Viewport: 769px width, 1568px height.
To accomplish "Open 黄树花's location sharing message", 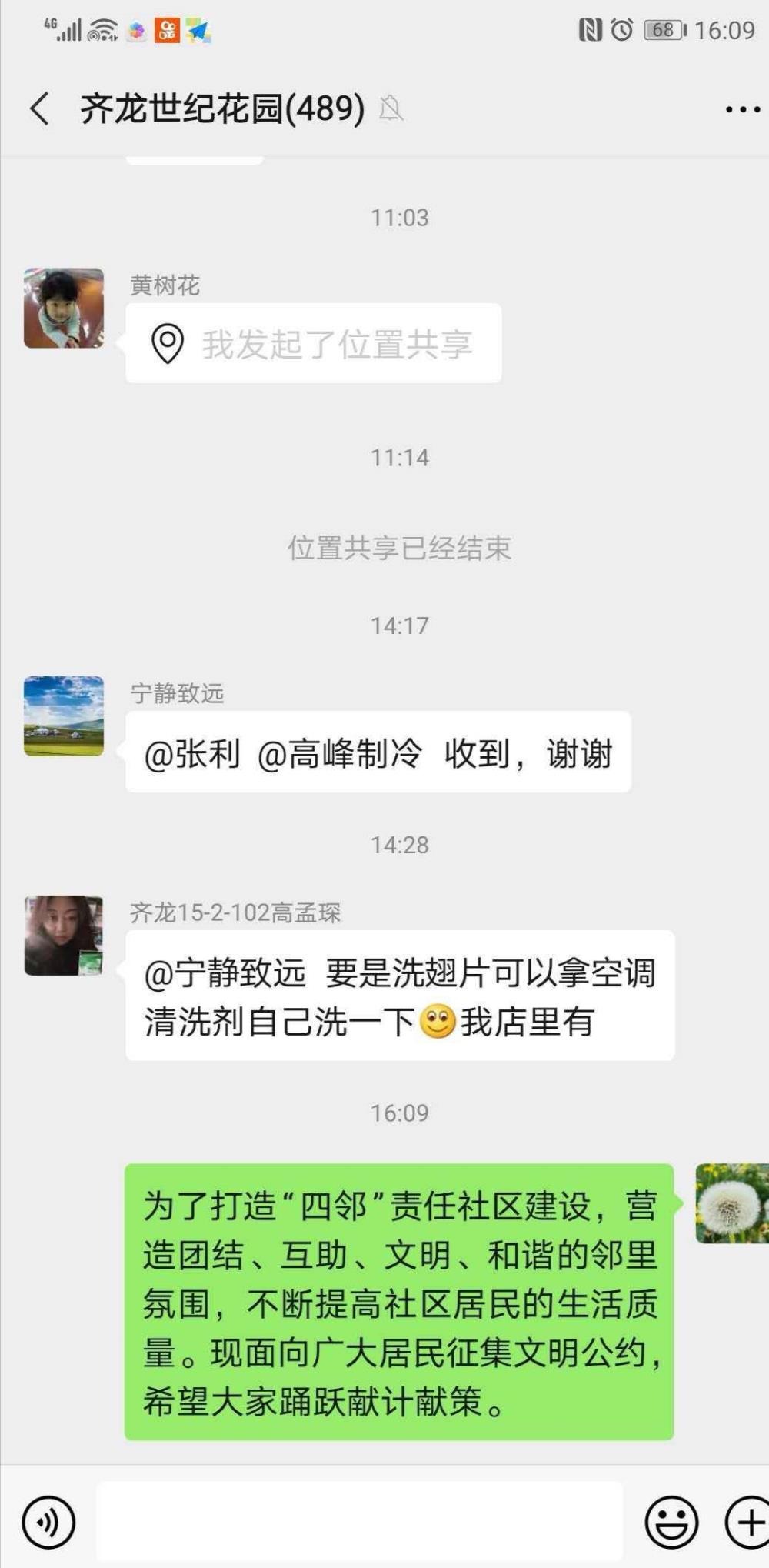I will pos(314,343).
